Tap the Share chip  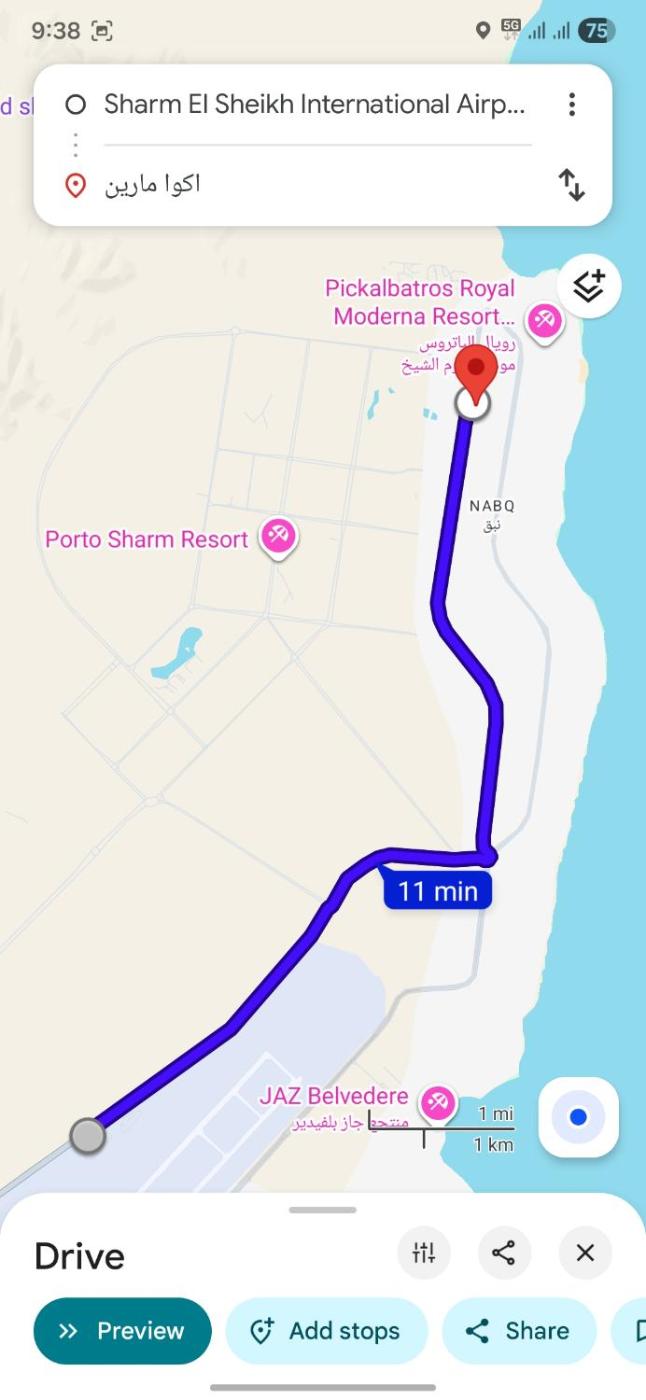click(519, 1331)
